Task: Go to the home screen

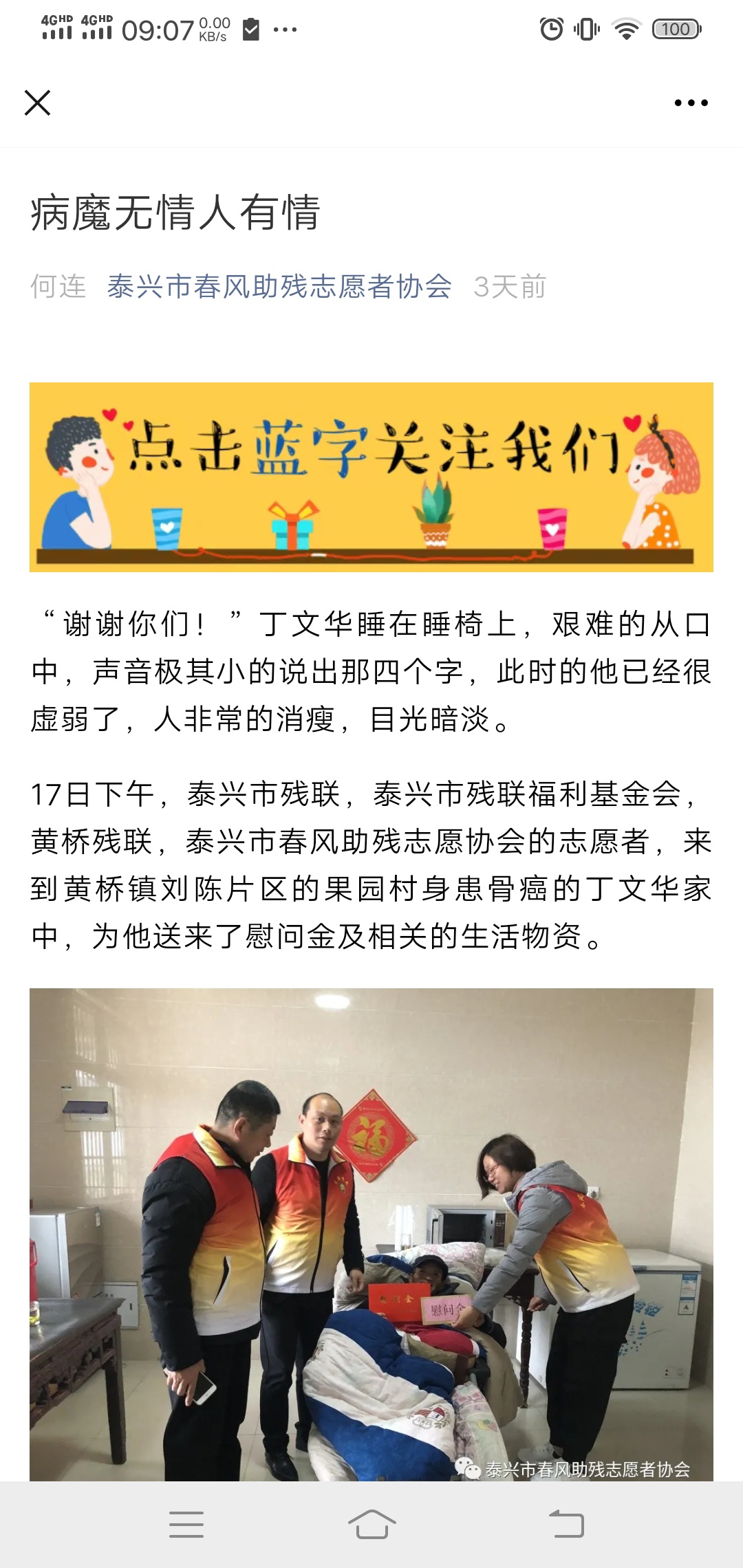Action: [371, 1524]
